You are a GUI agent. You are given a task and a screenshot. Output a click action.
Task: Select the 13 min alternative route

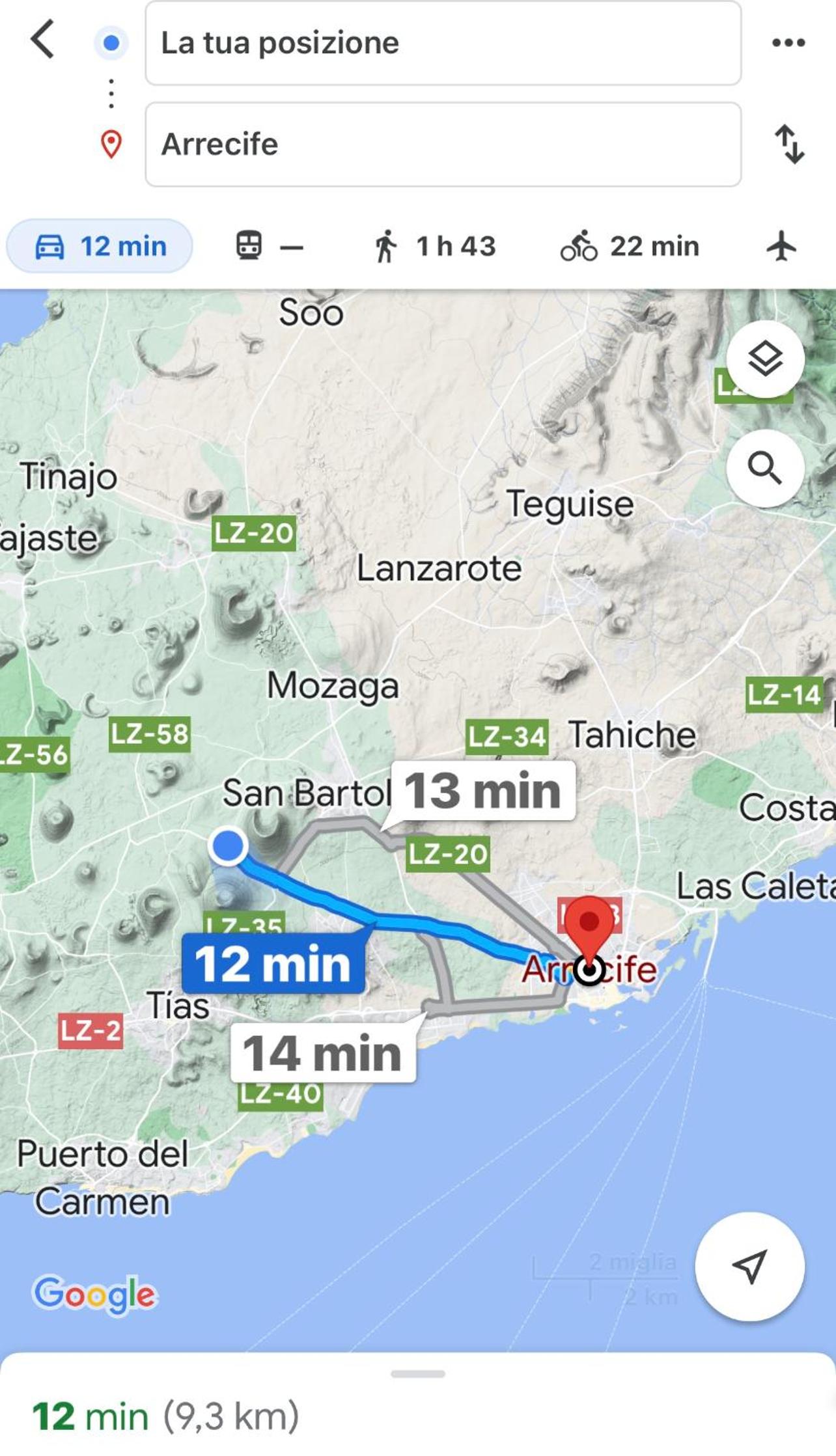[482, 791]
